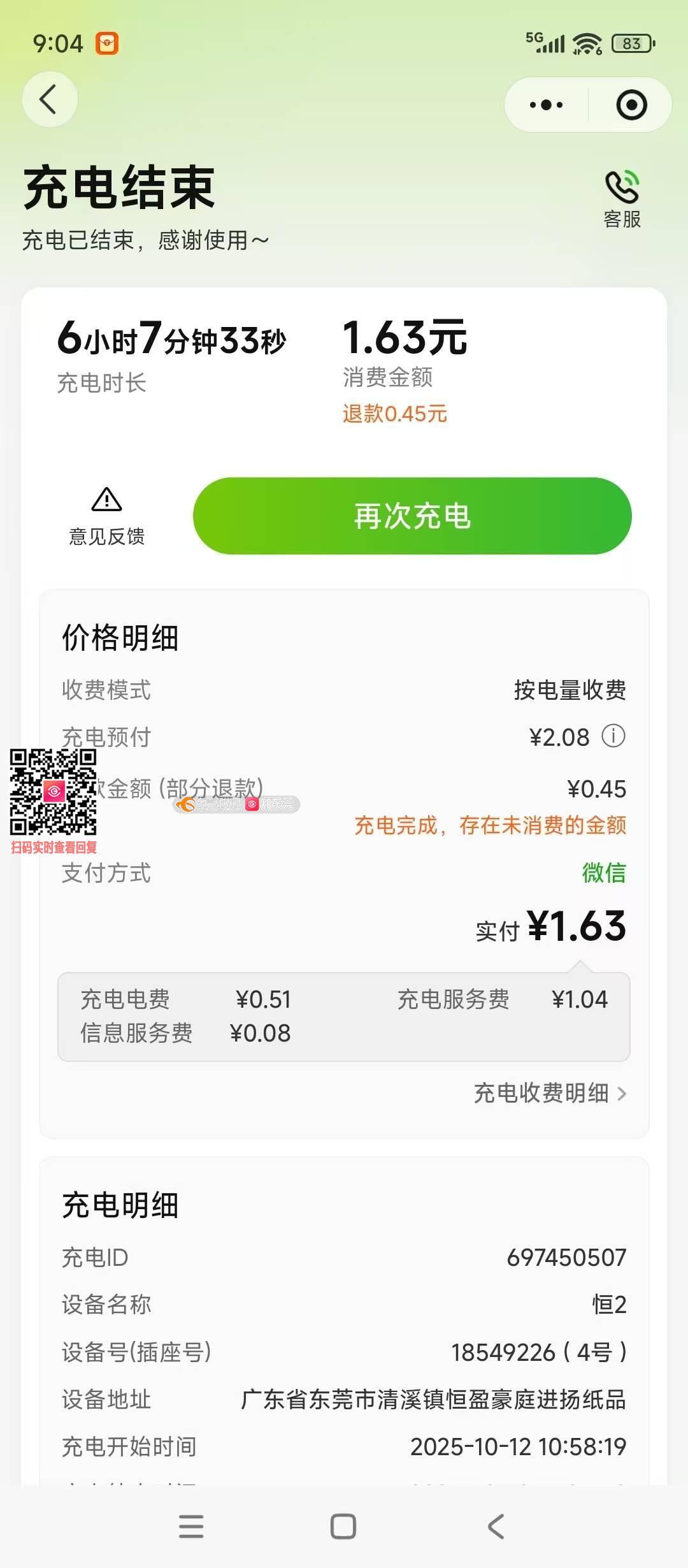The height and width of the screenshot is (1568, 688).
Task: Open 充电收费明细 details
Action: tap(550, 1093)
